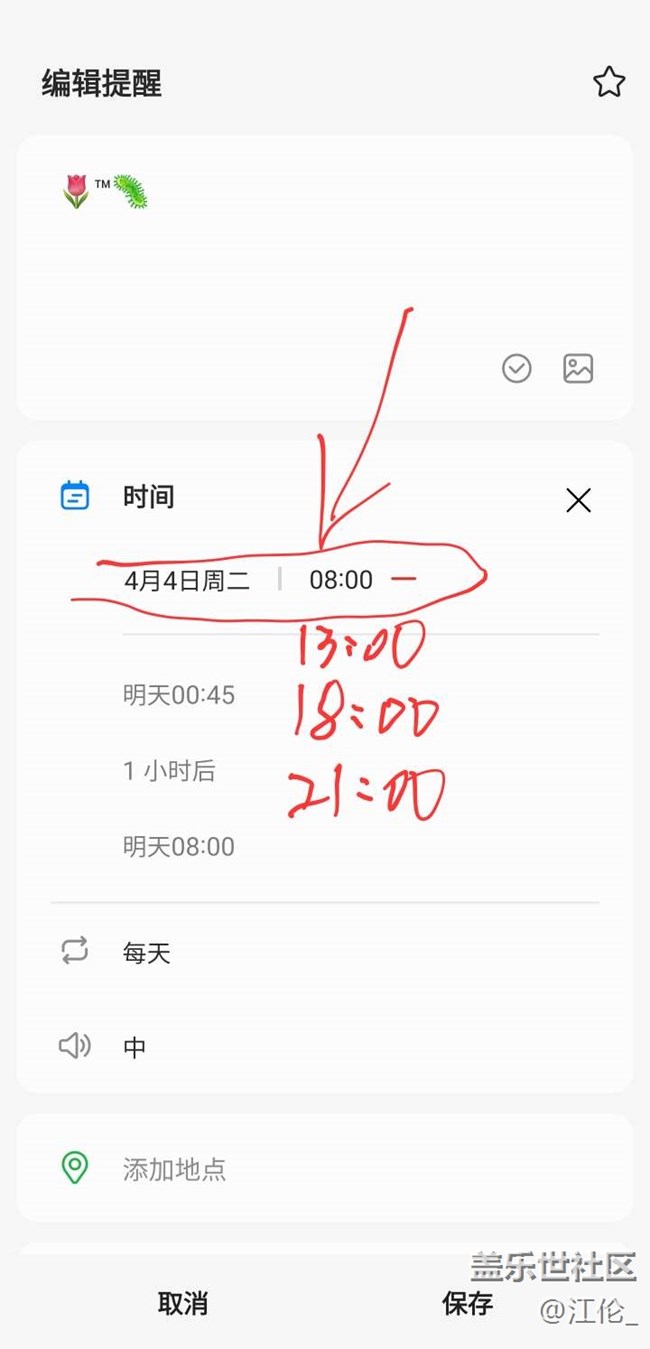Tap the reminder text field
This screenshot has width=650, height=1349.
tap(300, 250)
